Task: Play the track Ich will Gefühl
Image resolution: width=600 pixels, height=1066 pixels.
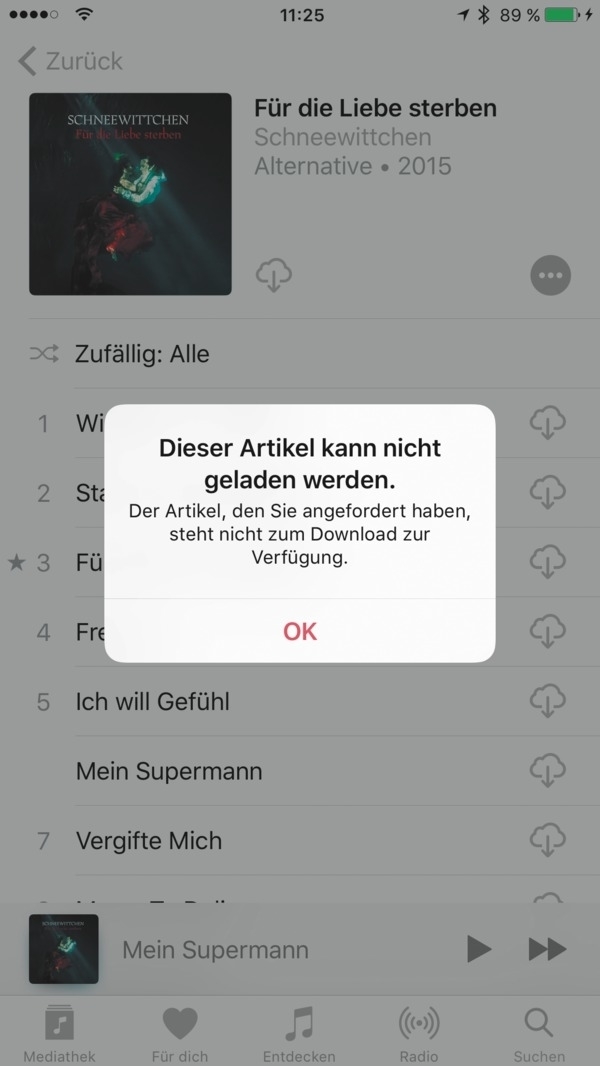Action: pos(153,701)
